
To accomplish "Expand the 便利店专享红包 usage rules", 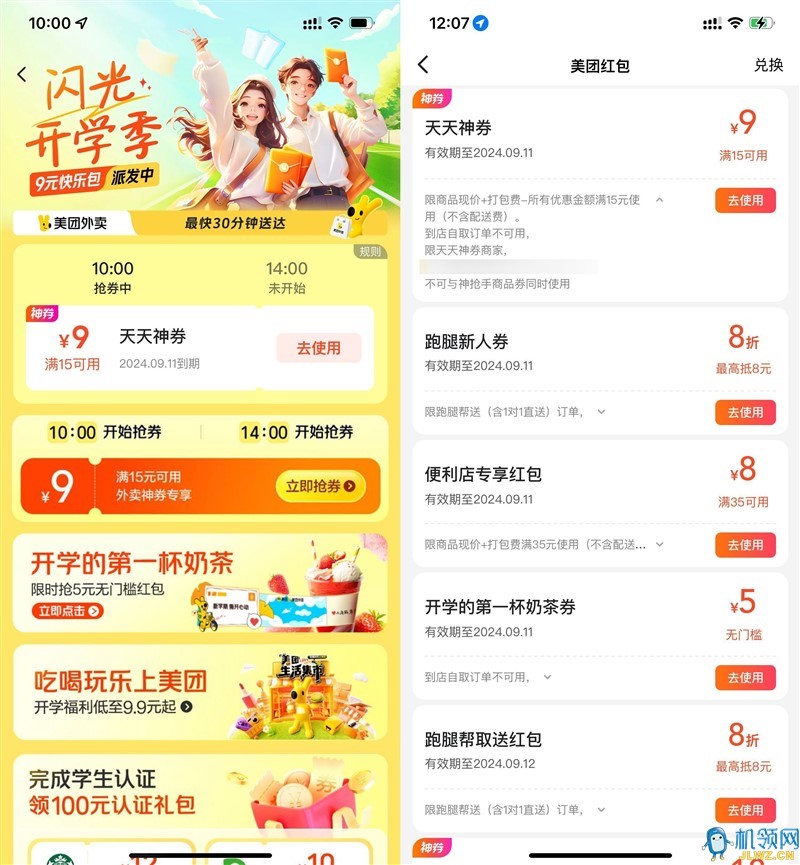I will point(659,545).
